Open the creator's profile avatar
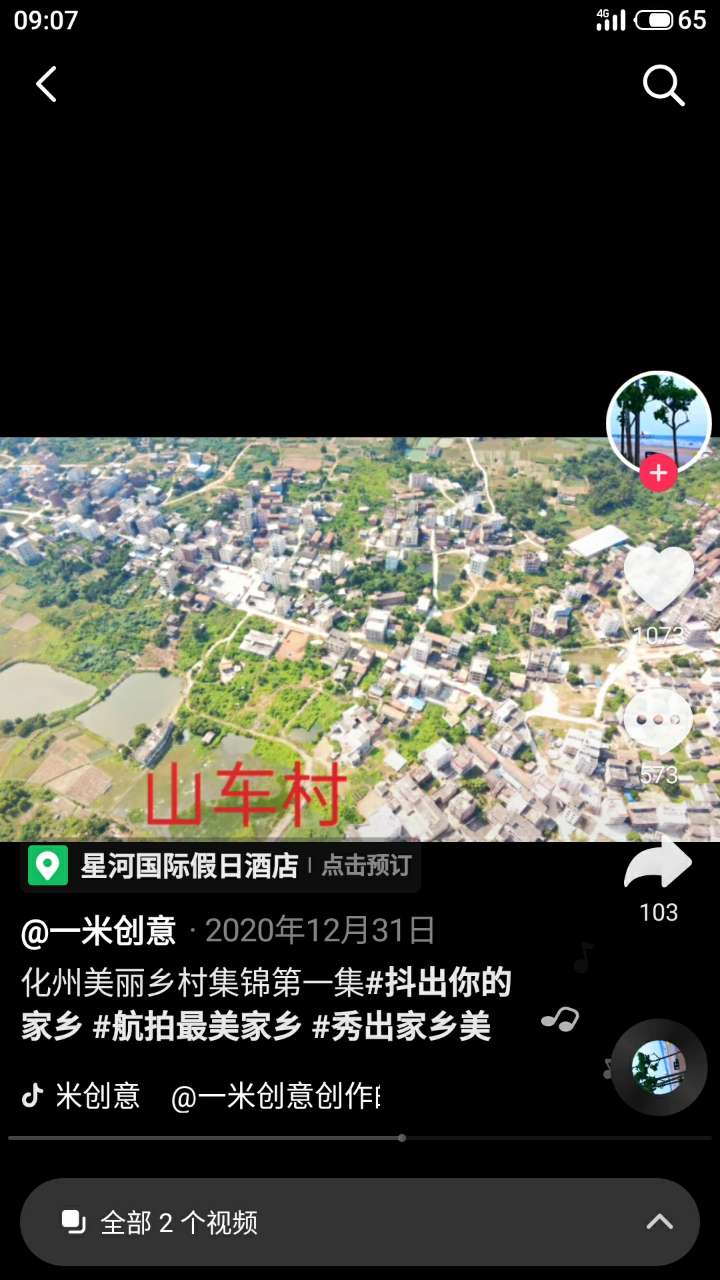 point(658,420)
